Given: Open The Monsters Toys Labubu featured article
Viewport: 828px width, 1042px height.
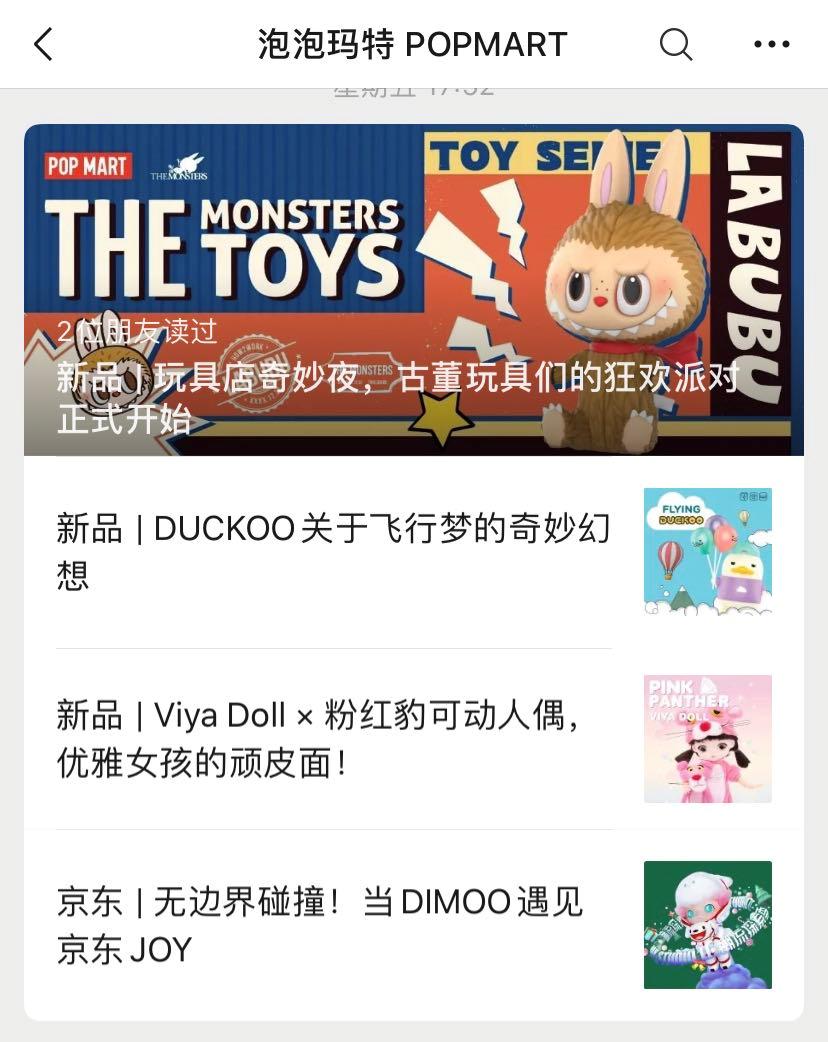Looking at the screenshot, I should [x=413, y=290].
